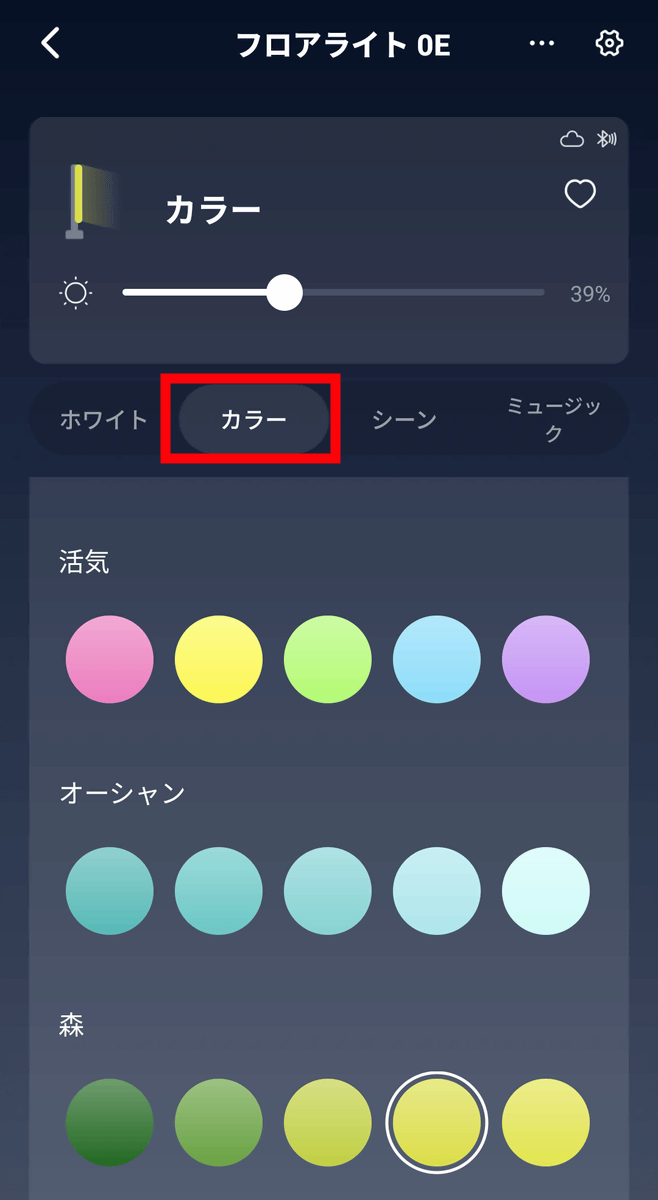The height and width of the screenshot is (1200, 658).
Task: Set brightness slider to the middle
Action: [334, 293]
